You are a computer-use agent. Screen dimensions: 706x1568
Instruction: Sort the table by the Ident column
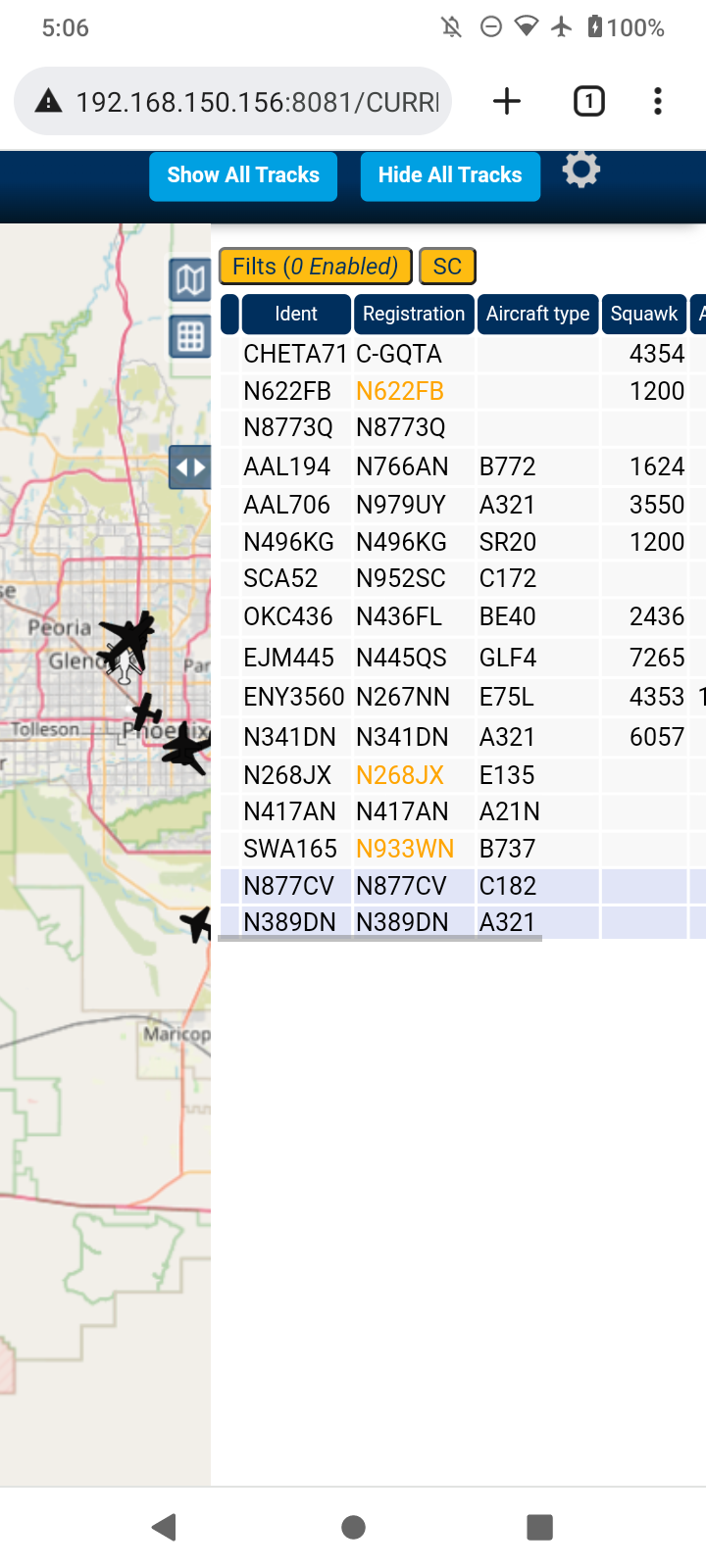[x=296, y=314]
